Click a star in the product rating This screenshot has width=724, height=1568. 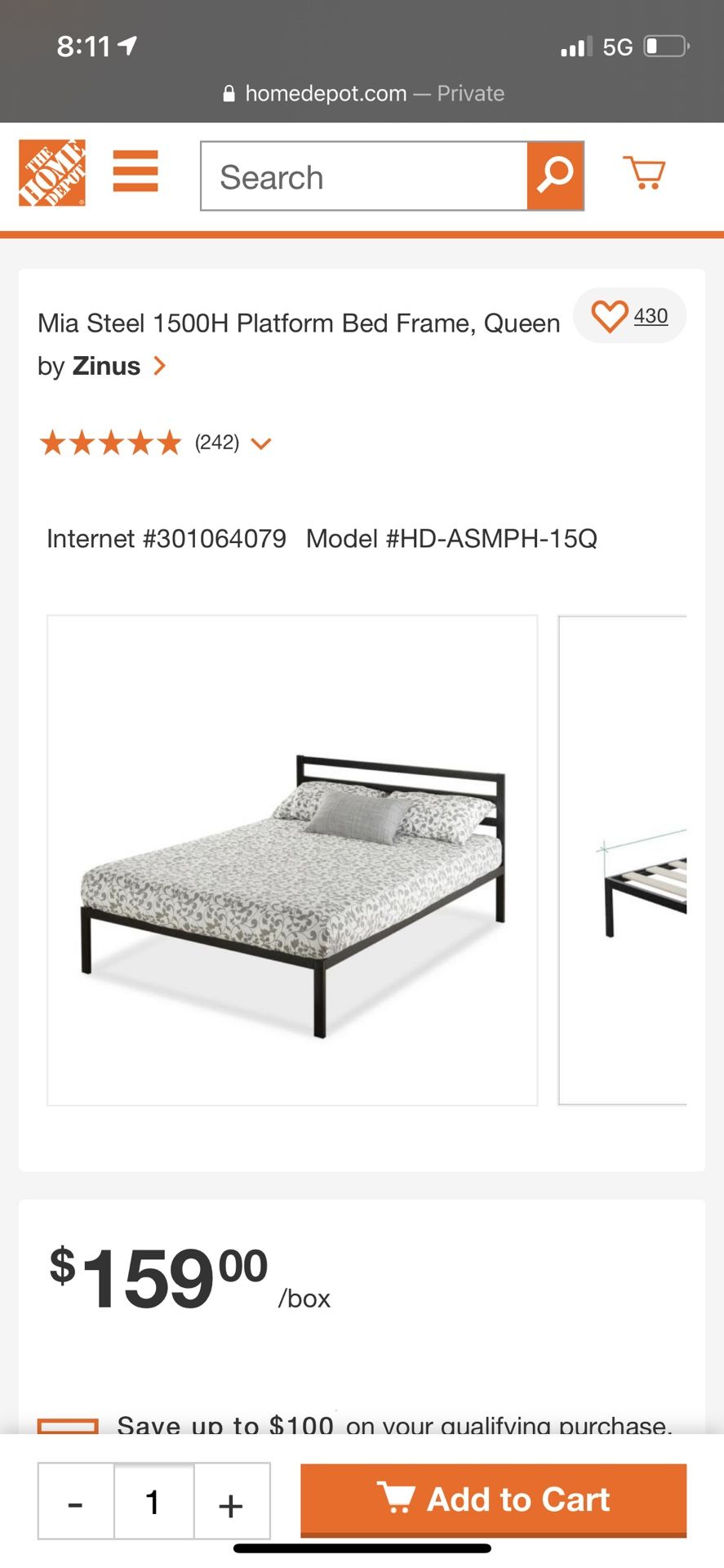[110, 443]
